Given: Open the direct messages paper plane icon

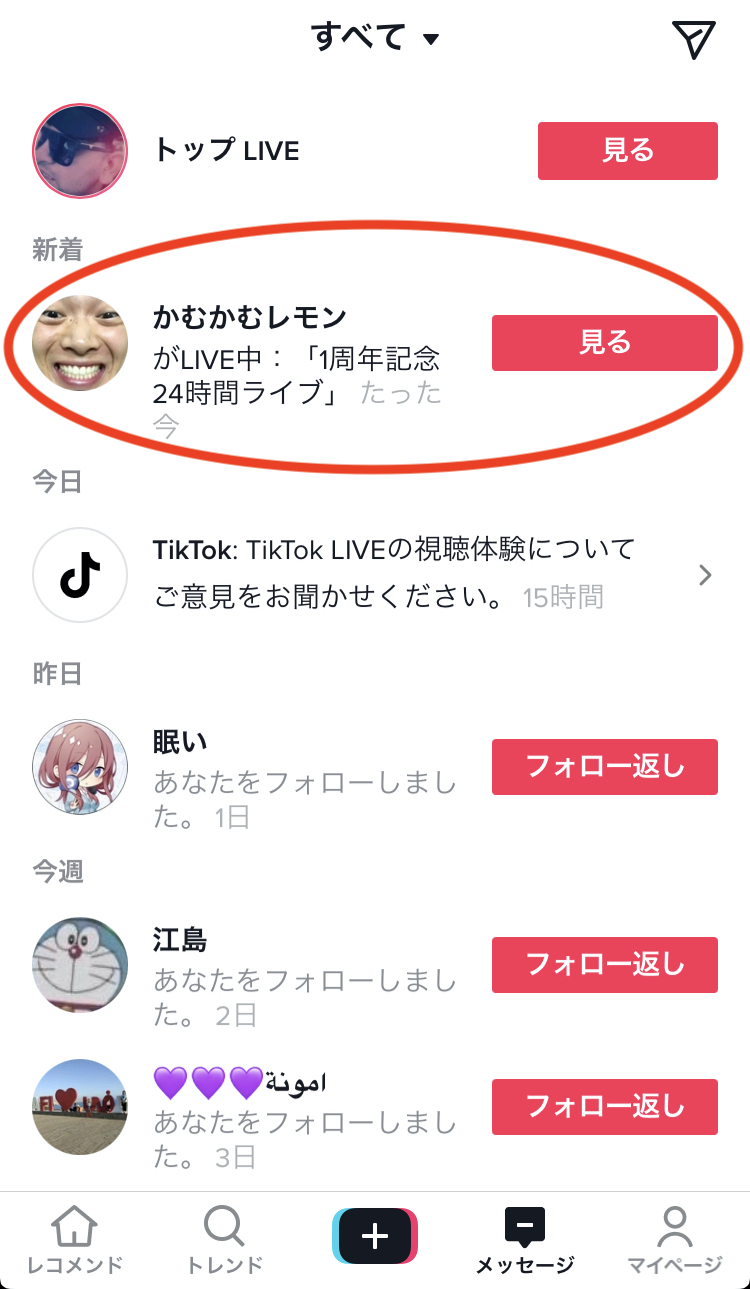Looking at the screenshot, I should pyautogui.click(x=693, y=38).
